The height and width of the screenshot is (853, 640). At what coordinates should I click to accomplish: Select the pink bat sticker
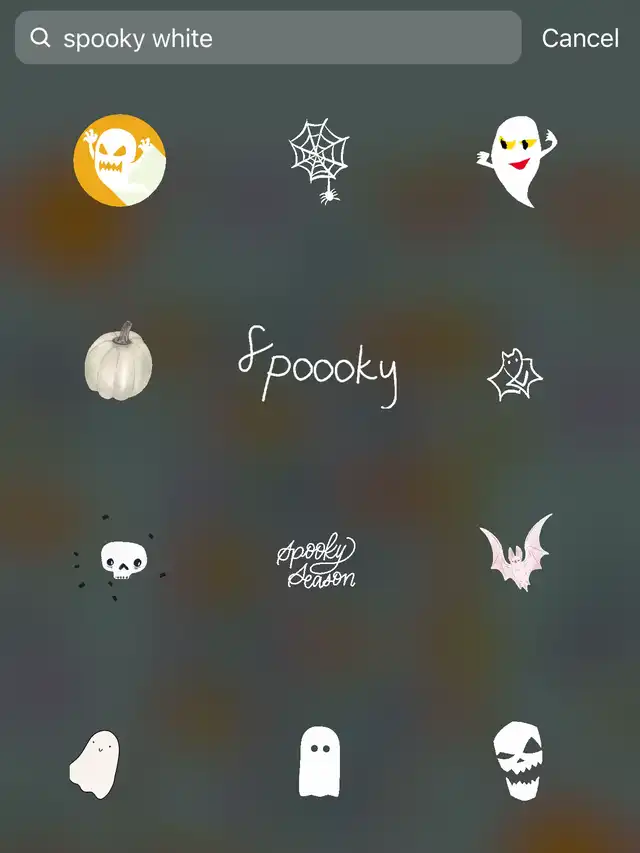515,553
